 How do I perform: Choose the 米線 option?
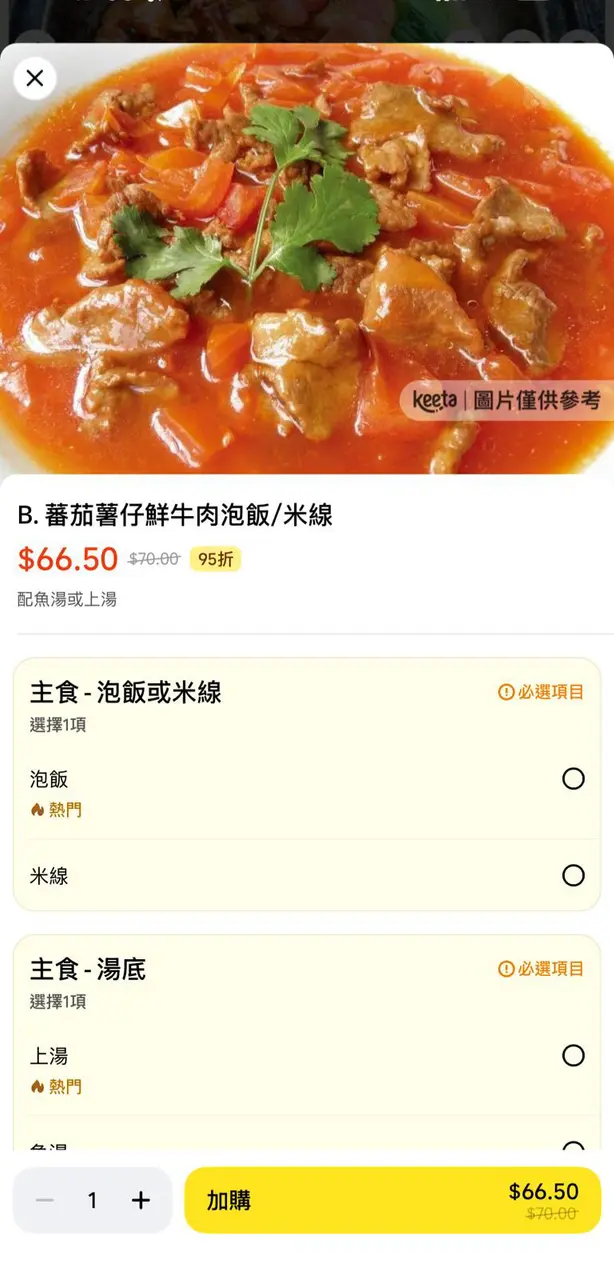click(x=573, y=876)
